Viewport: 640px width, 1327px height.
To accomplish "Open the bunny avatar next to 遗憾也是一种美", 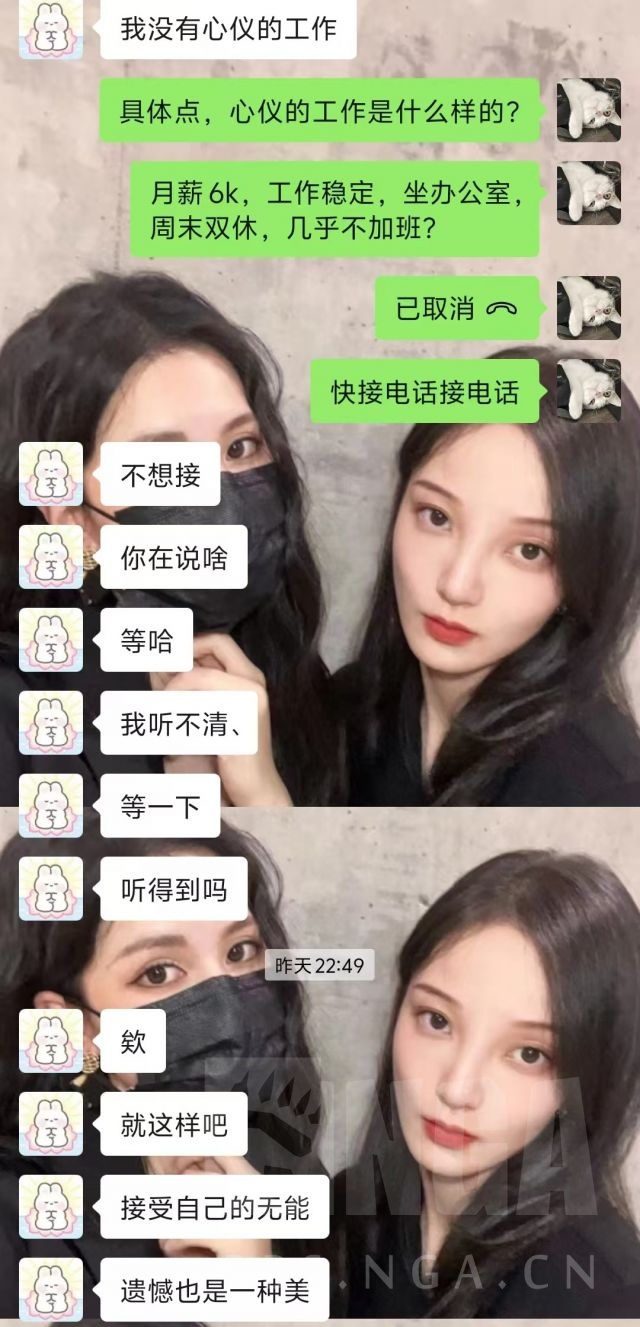I will click(51, 1291).
